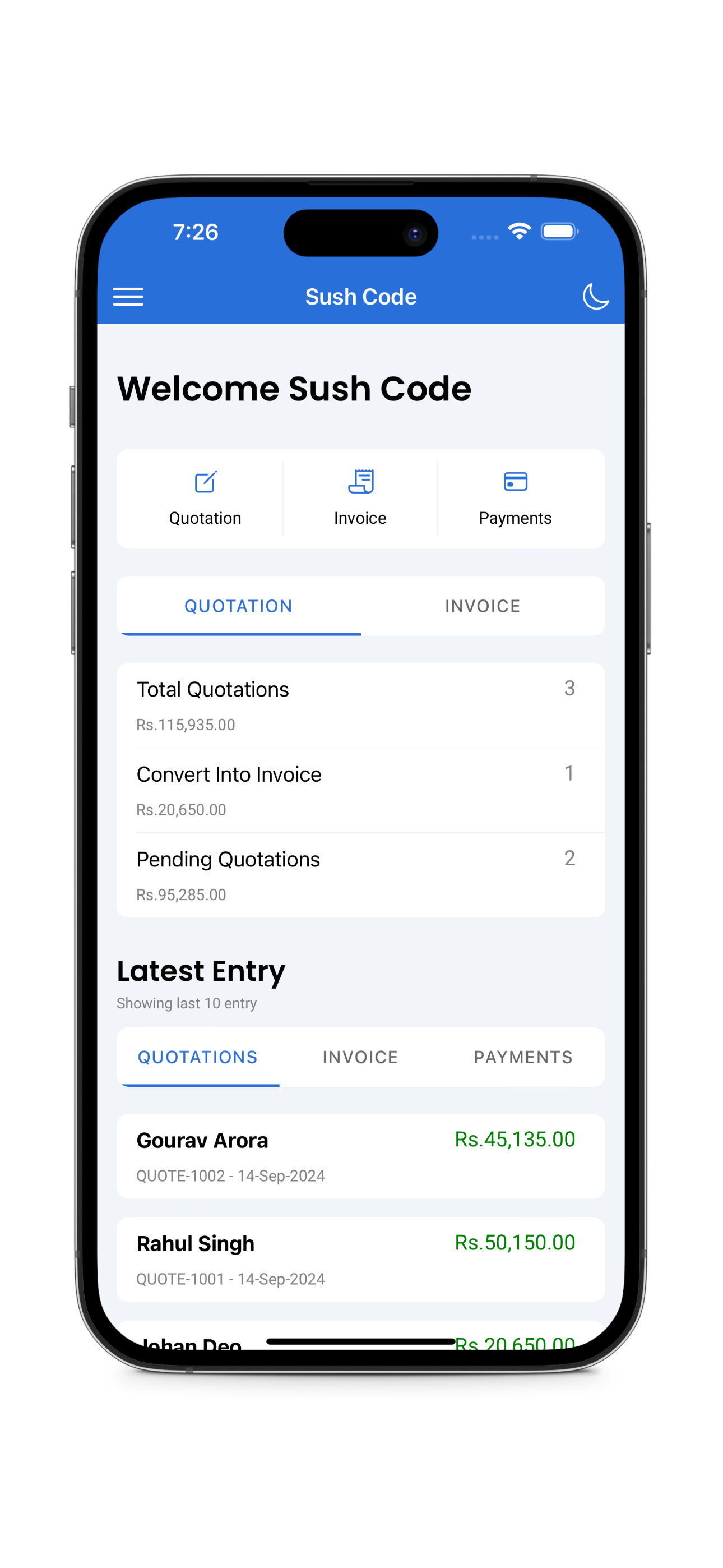This screenshot has width=723, height=1568.
Task: Open the hamburger drawer menu
Action: pos(128,297)
